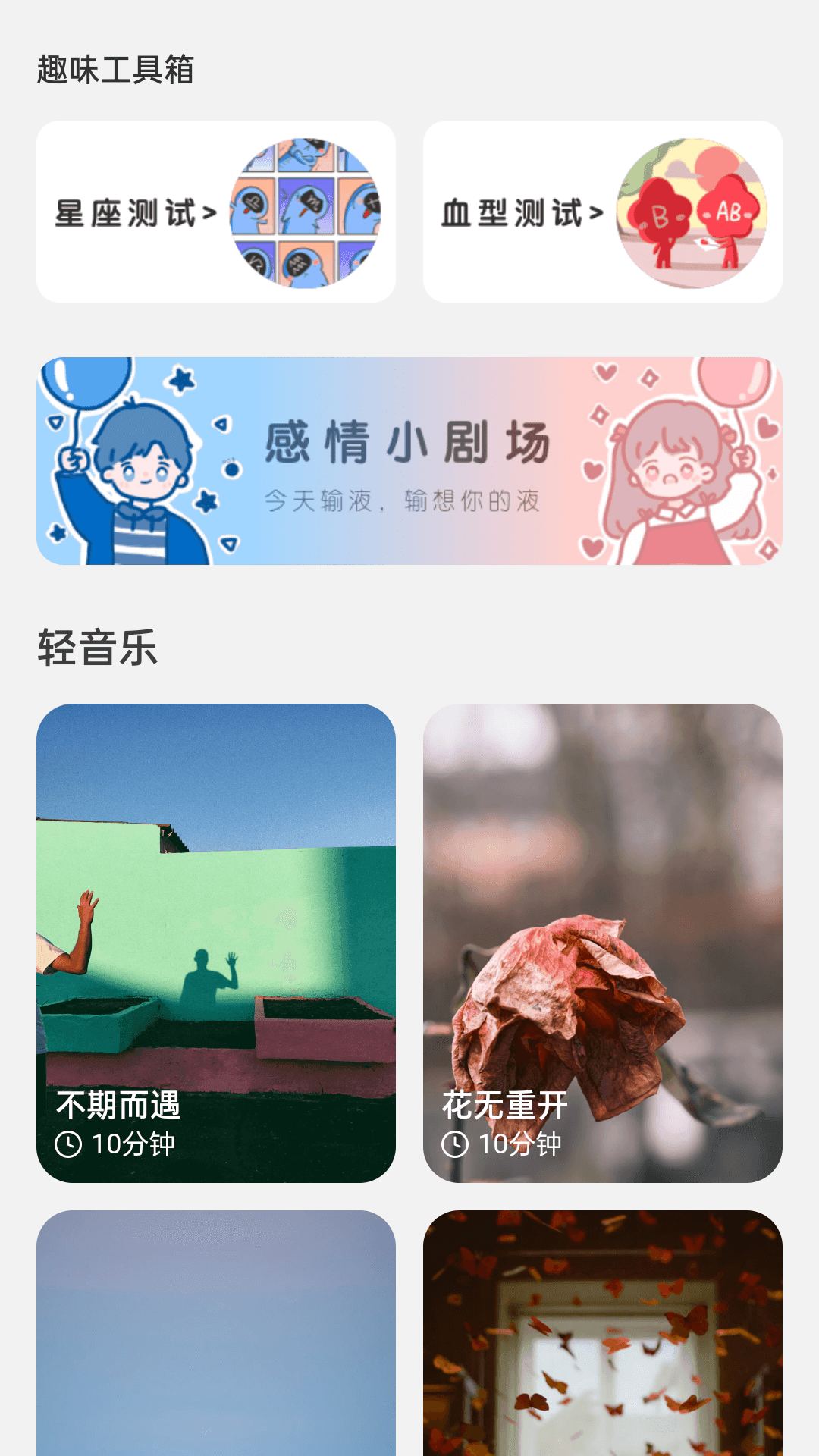Screen dimensions: 819x1456
Task: Open the 血型测试 test card
Action: point(603,212)
